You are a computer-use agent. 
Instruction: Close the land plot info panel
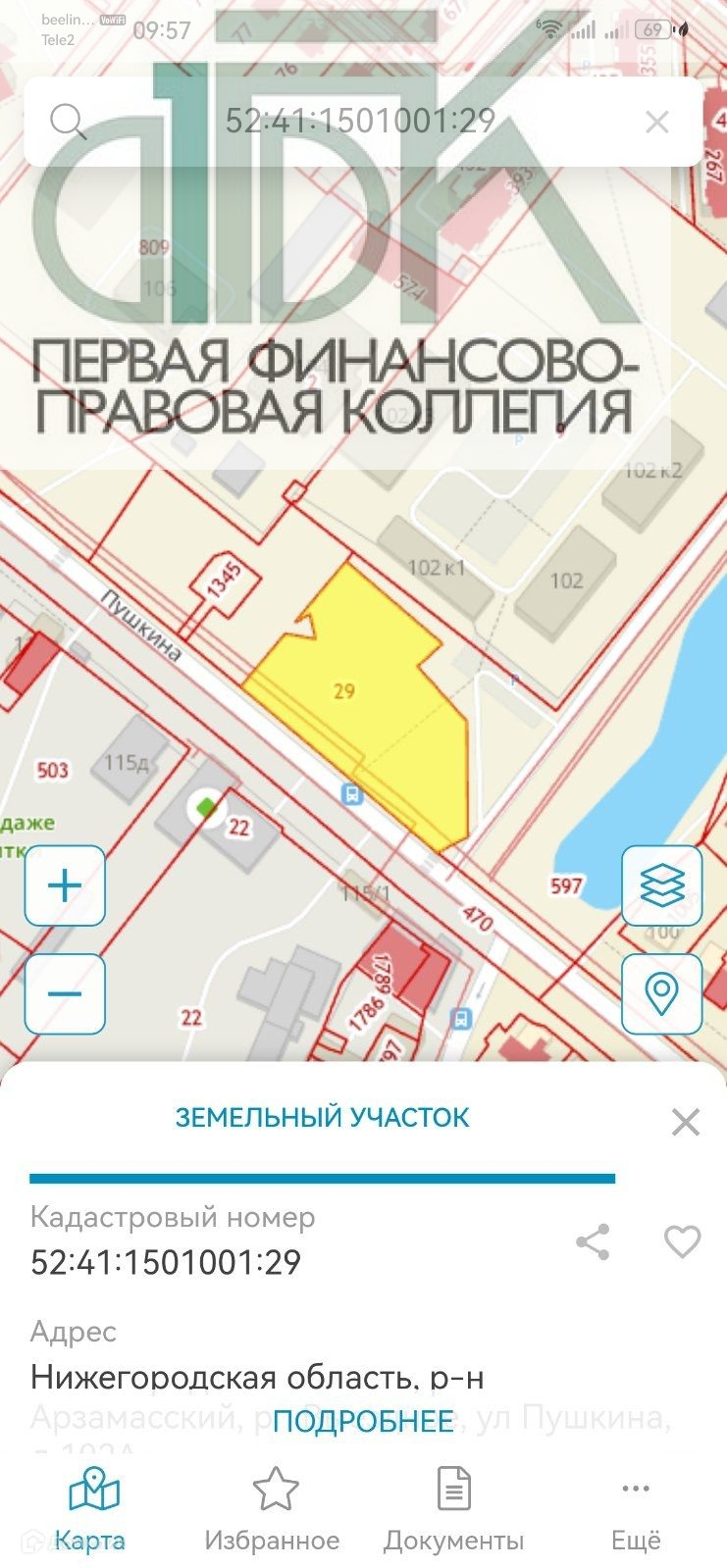(685, 1121)
